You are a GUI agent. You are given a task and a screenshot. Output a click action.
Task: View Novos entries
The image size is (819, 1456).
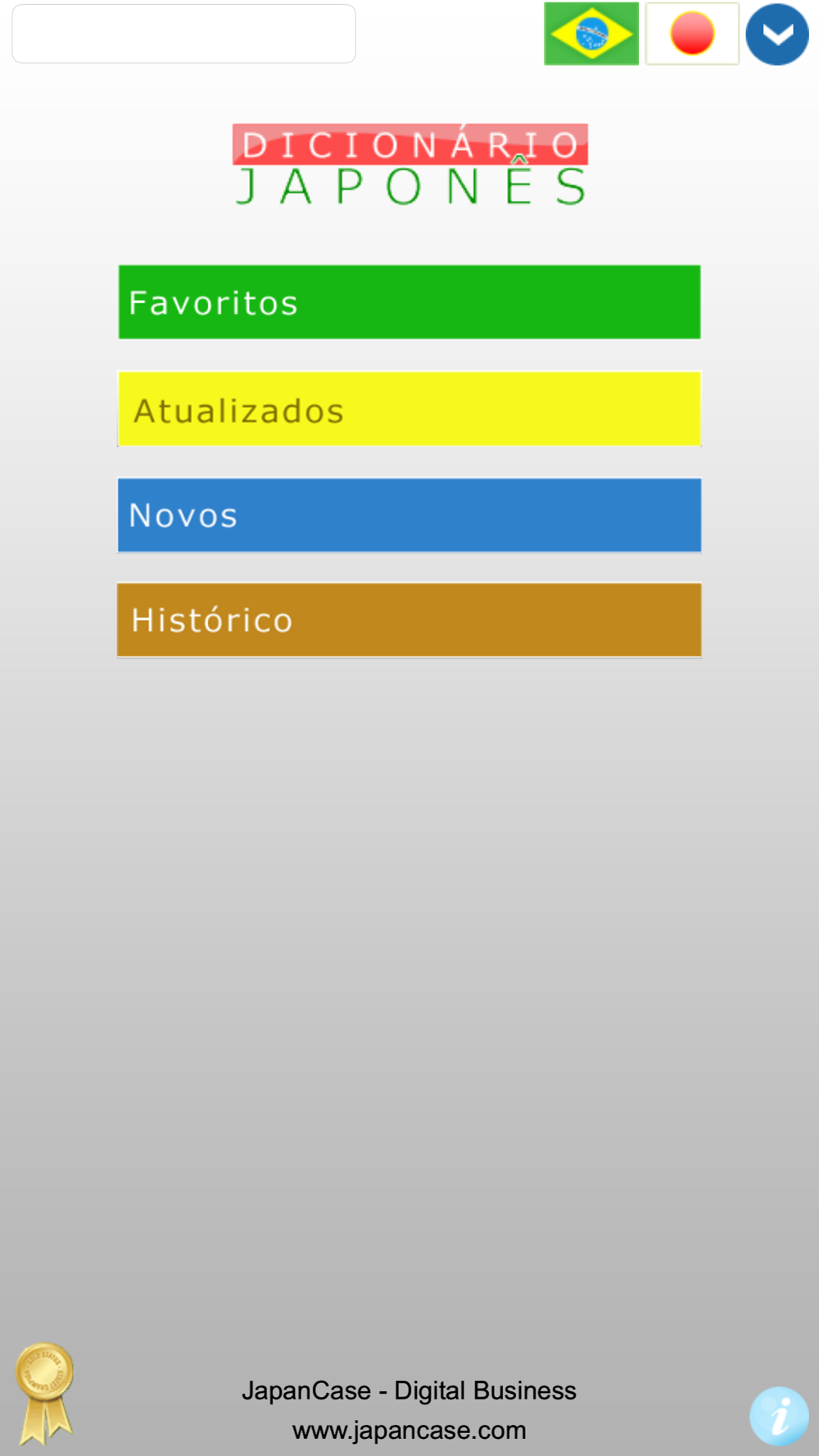pos(409,515)
